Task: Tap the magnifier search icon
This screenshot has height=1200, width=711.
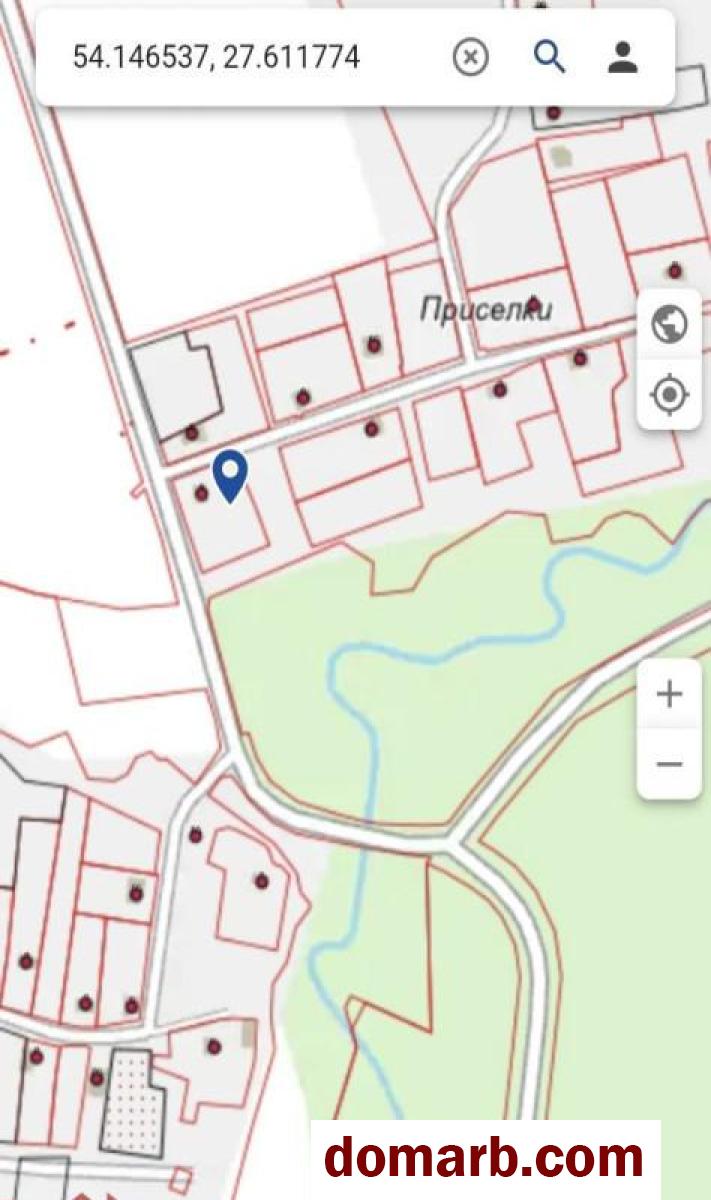Action: tap(549, 57)
